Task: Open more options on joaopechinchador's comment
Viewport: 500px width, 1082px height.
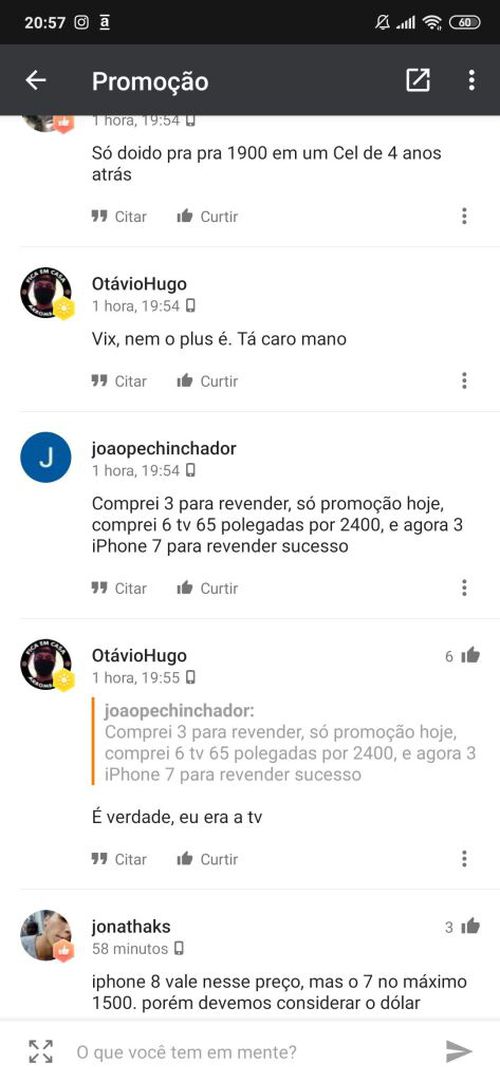Action: (x=464, y=587)
